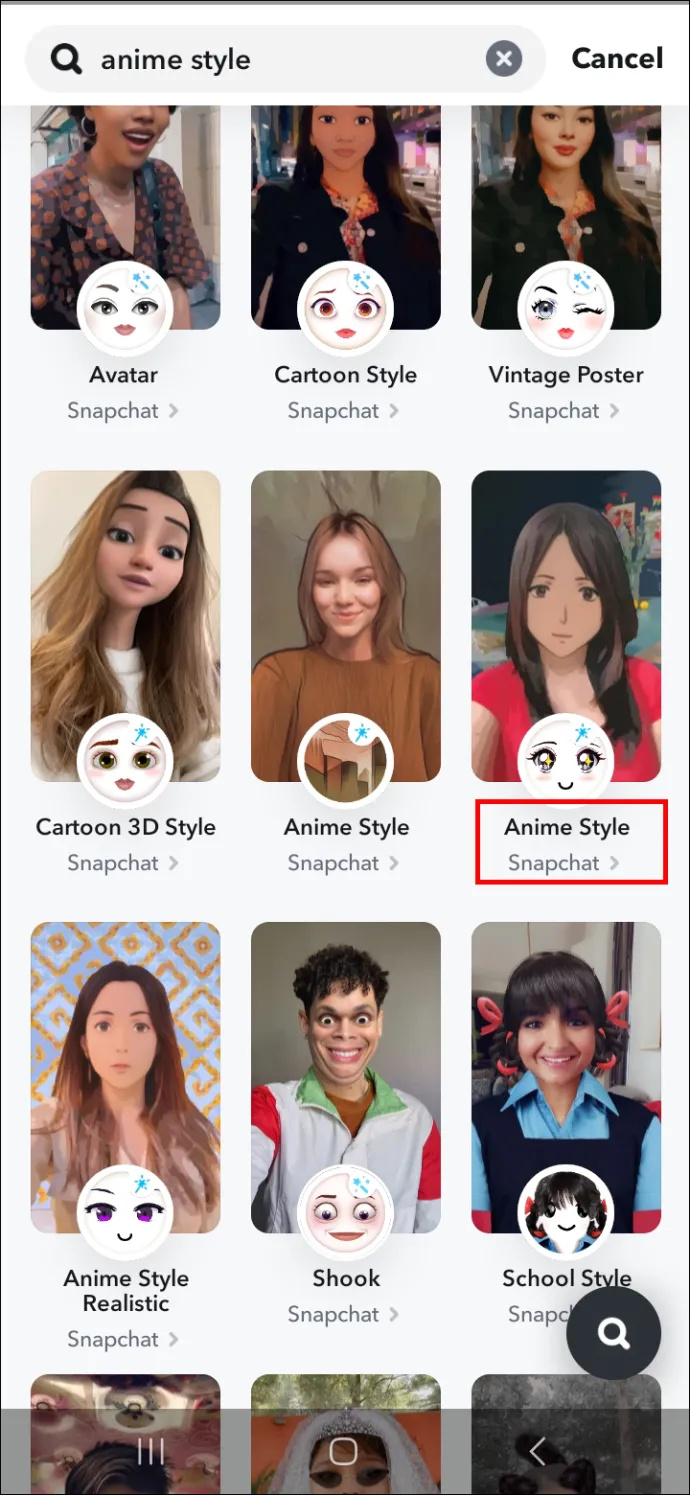Screen dimensions: 690x1495
Task: Clear the search text
Action: [504, 60]
